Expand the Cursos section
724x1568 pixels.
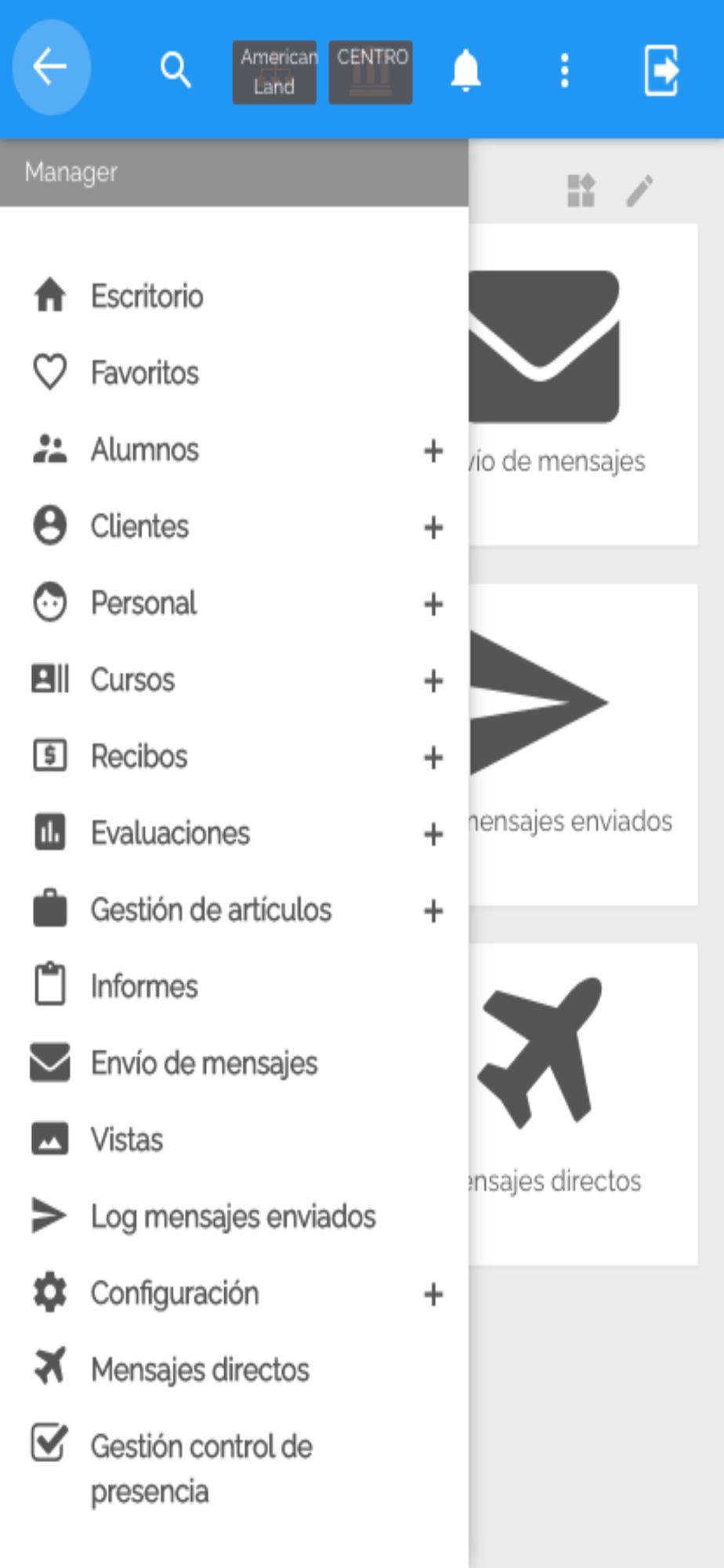(x=433, y=681)
